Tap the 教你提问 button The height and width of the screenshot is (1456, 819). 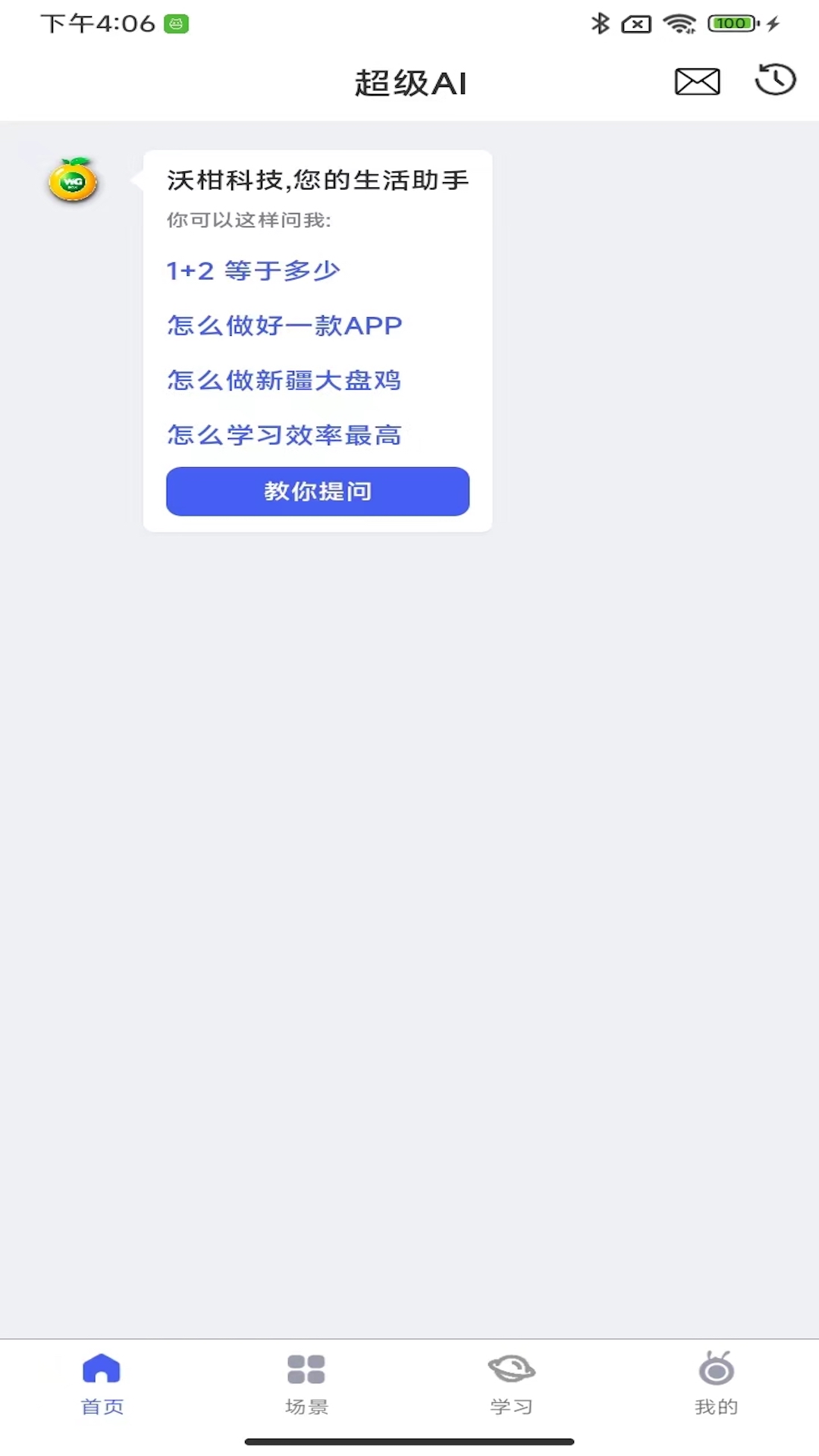tap(318, 491)
